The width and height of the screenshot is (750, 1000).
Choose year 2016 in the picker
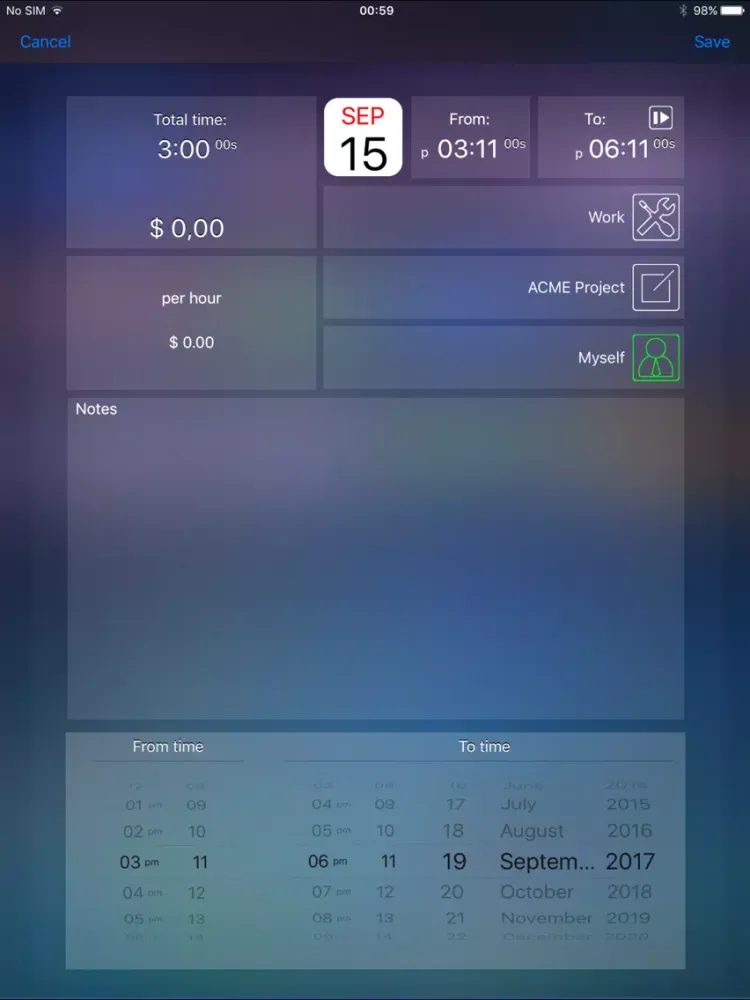click(629, 831)
